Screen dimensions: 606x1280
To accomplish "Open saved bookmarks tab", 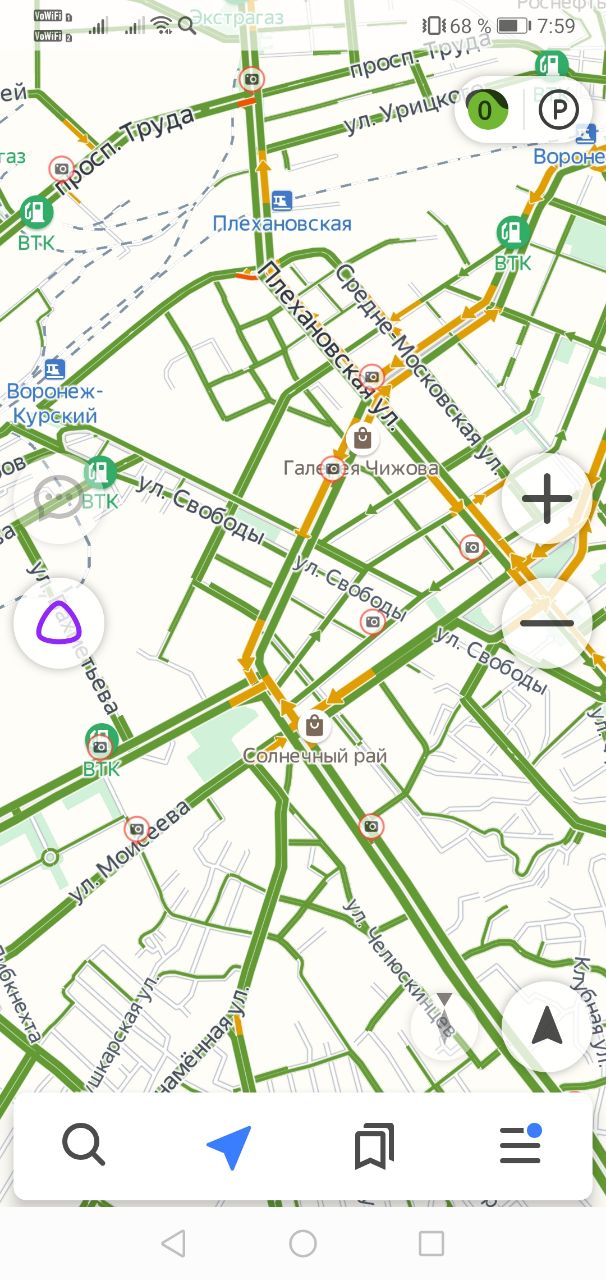I will point(374,1146).
